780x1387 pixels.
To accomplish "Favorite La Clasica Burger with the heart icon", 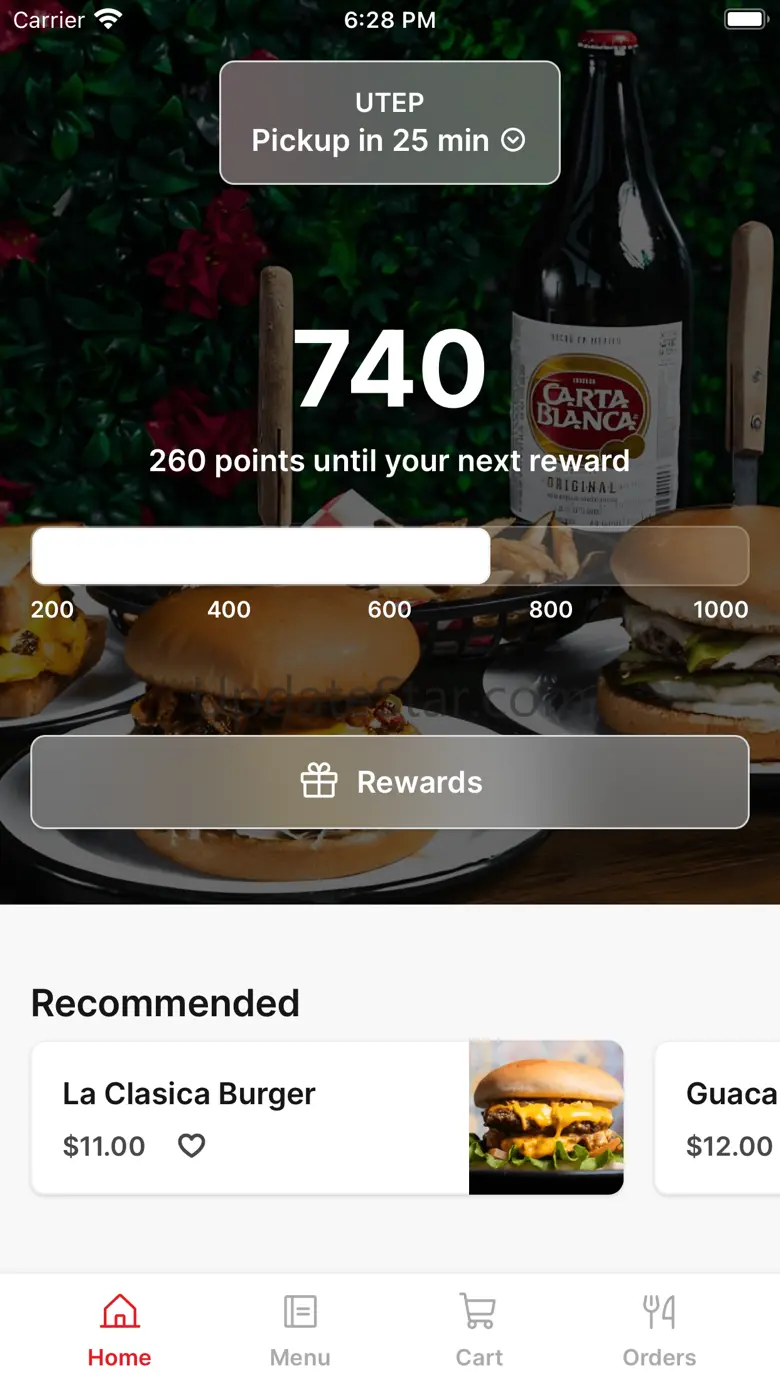I will (x=191, y=1145).
